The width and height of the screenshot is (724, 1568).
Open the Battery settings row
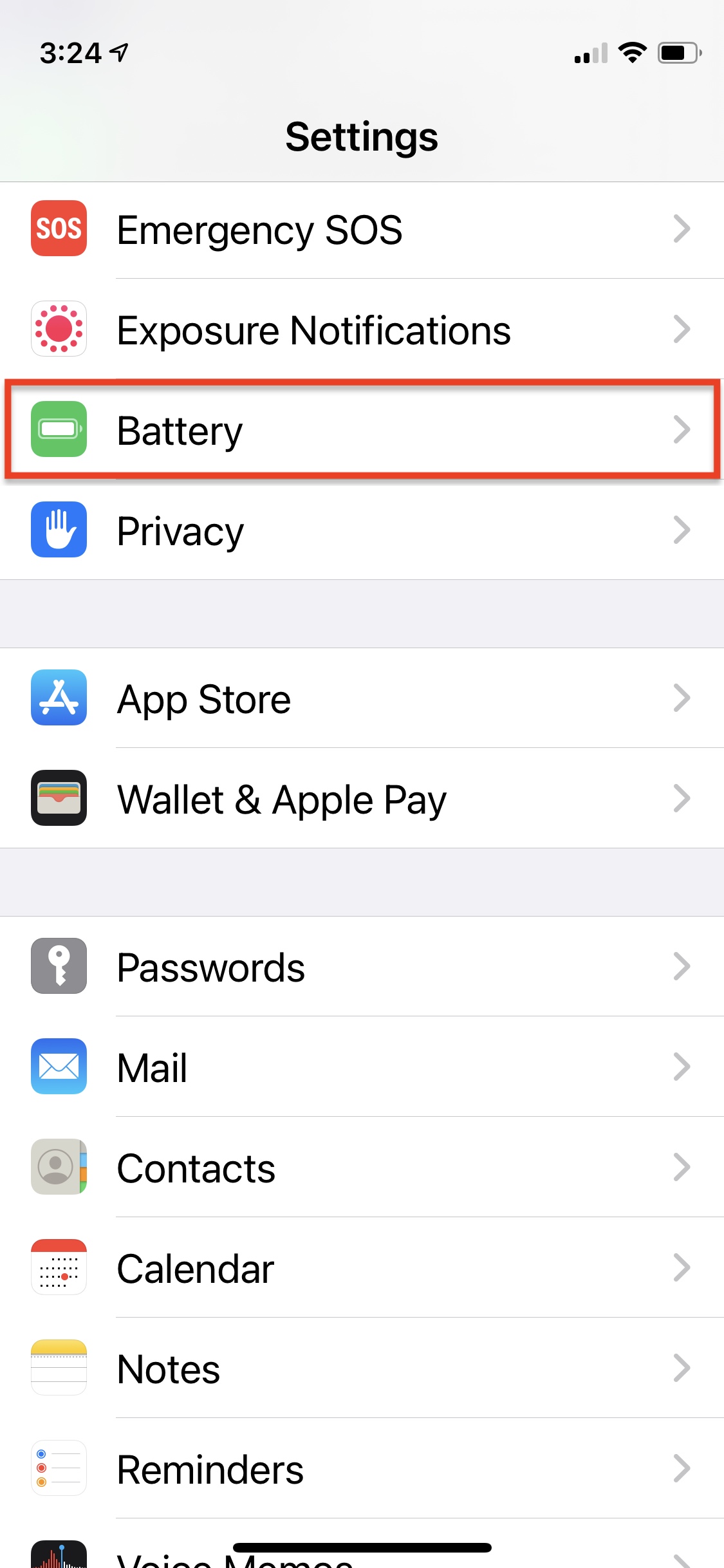pos(362,429)
